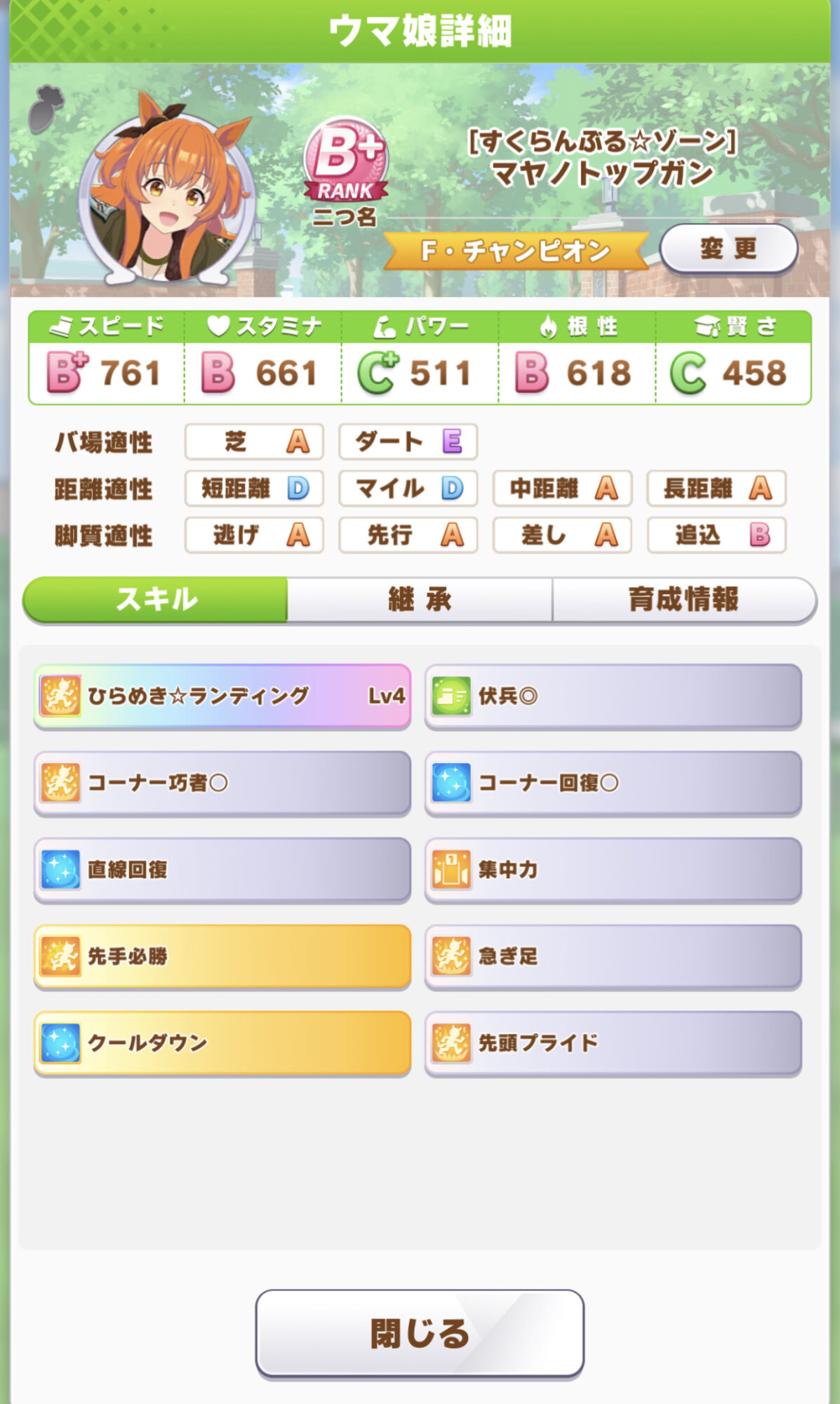This screenshot has height=1404, width=840.
Task: Close the details with 閉じる
Action: (420, 1333)
